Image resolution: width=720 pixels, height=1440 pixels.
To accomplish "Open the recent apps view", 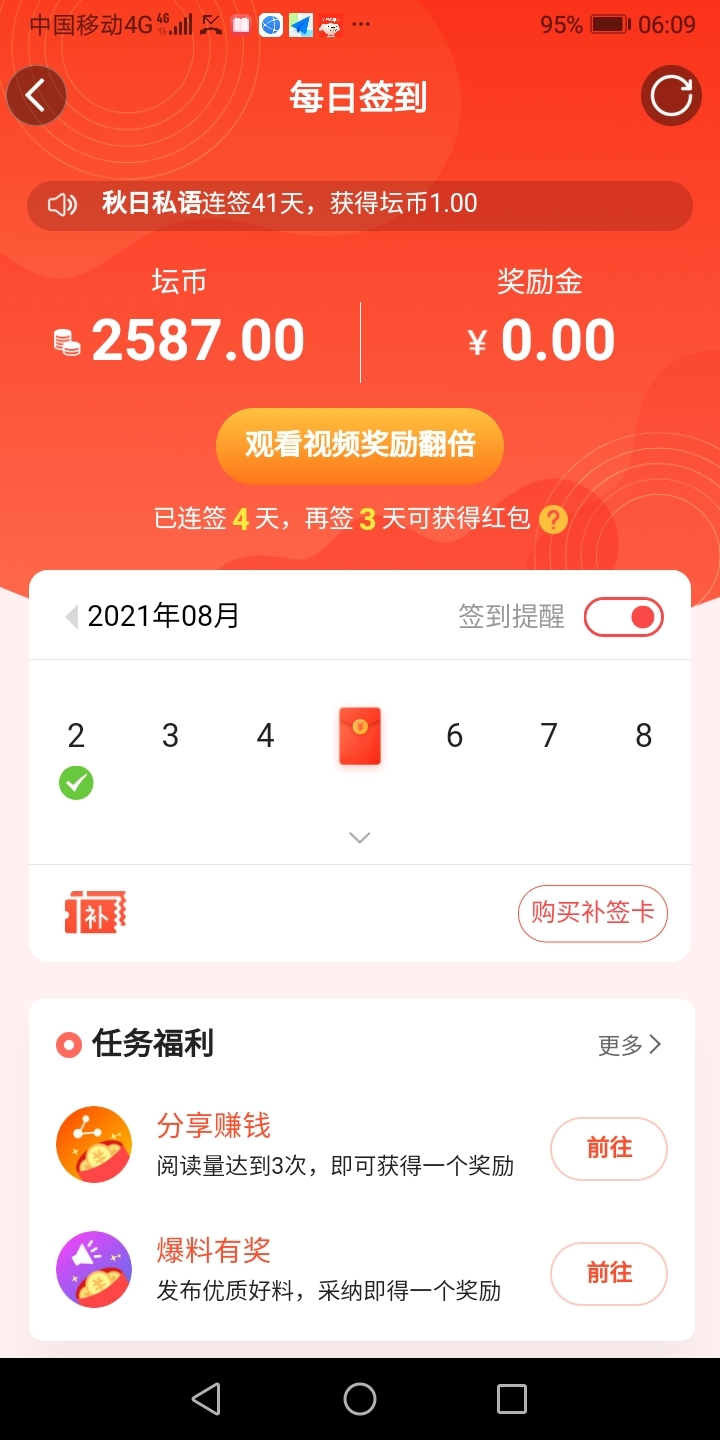I will coord(511,1399).
